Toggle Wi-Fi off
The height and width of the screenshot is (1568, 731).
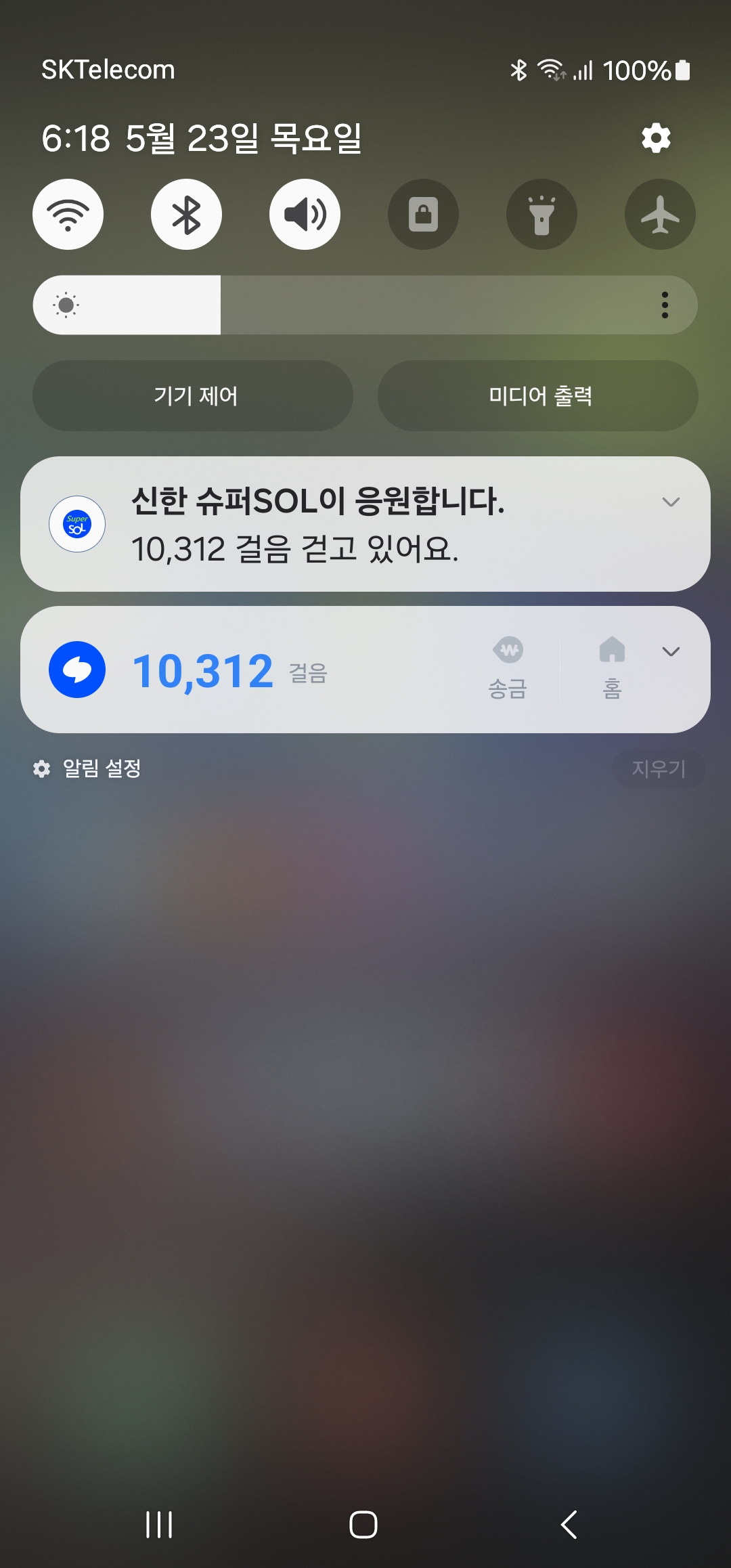click(68, 215)
